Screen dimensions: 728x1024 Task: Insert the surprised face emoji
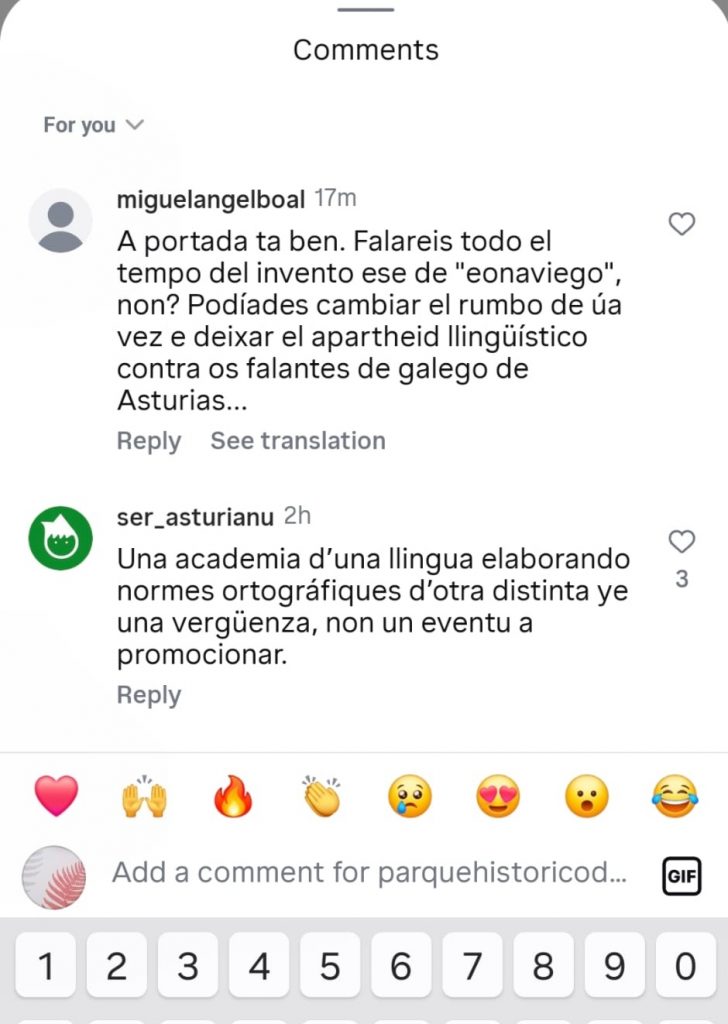(x=587, y=797)
